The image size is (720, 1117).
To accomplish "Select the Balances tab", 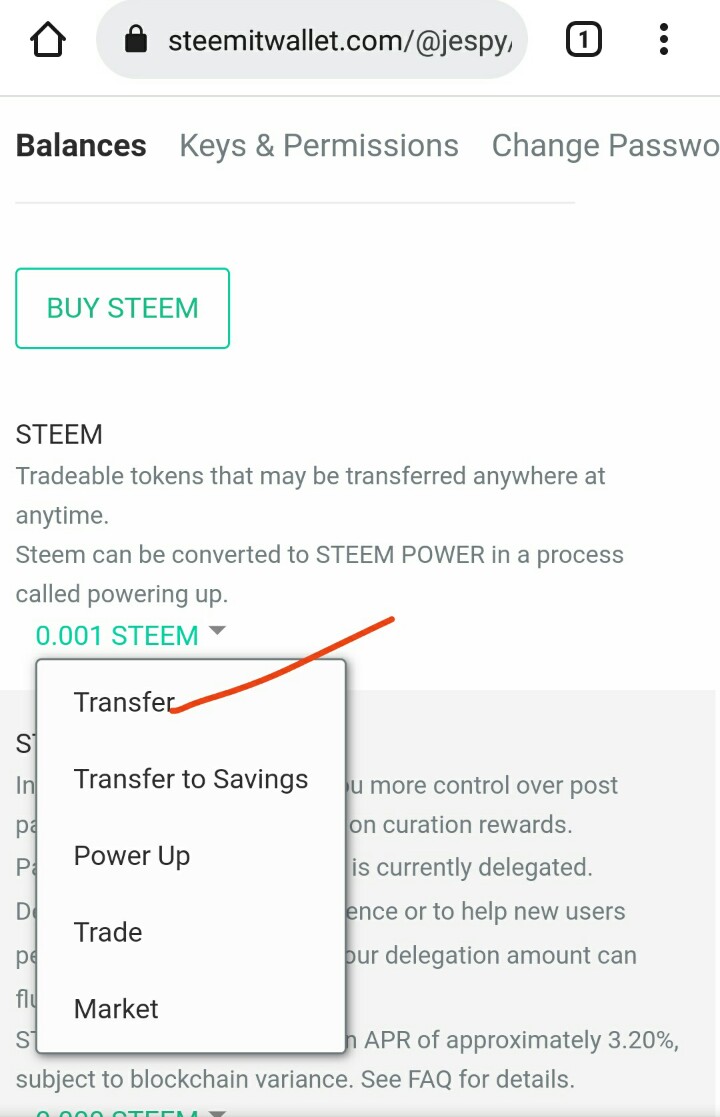I will (x=81, y=145).
